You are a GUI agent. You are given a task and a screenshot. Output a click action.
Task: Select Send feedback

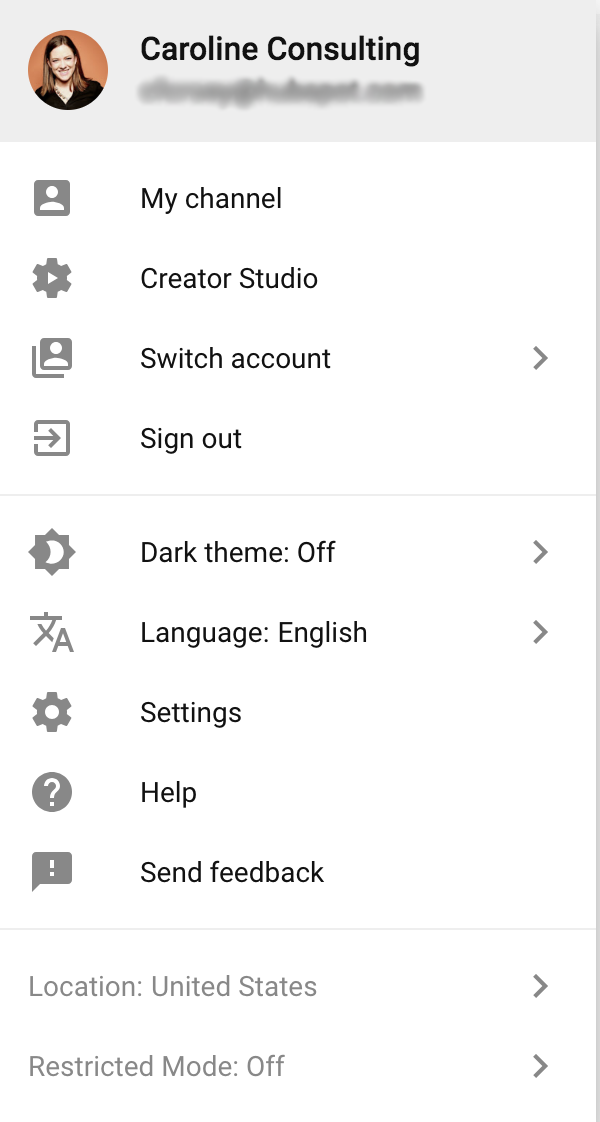point(232,872)
